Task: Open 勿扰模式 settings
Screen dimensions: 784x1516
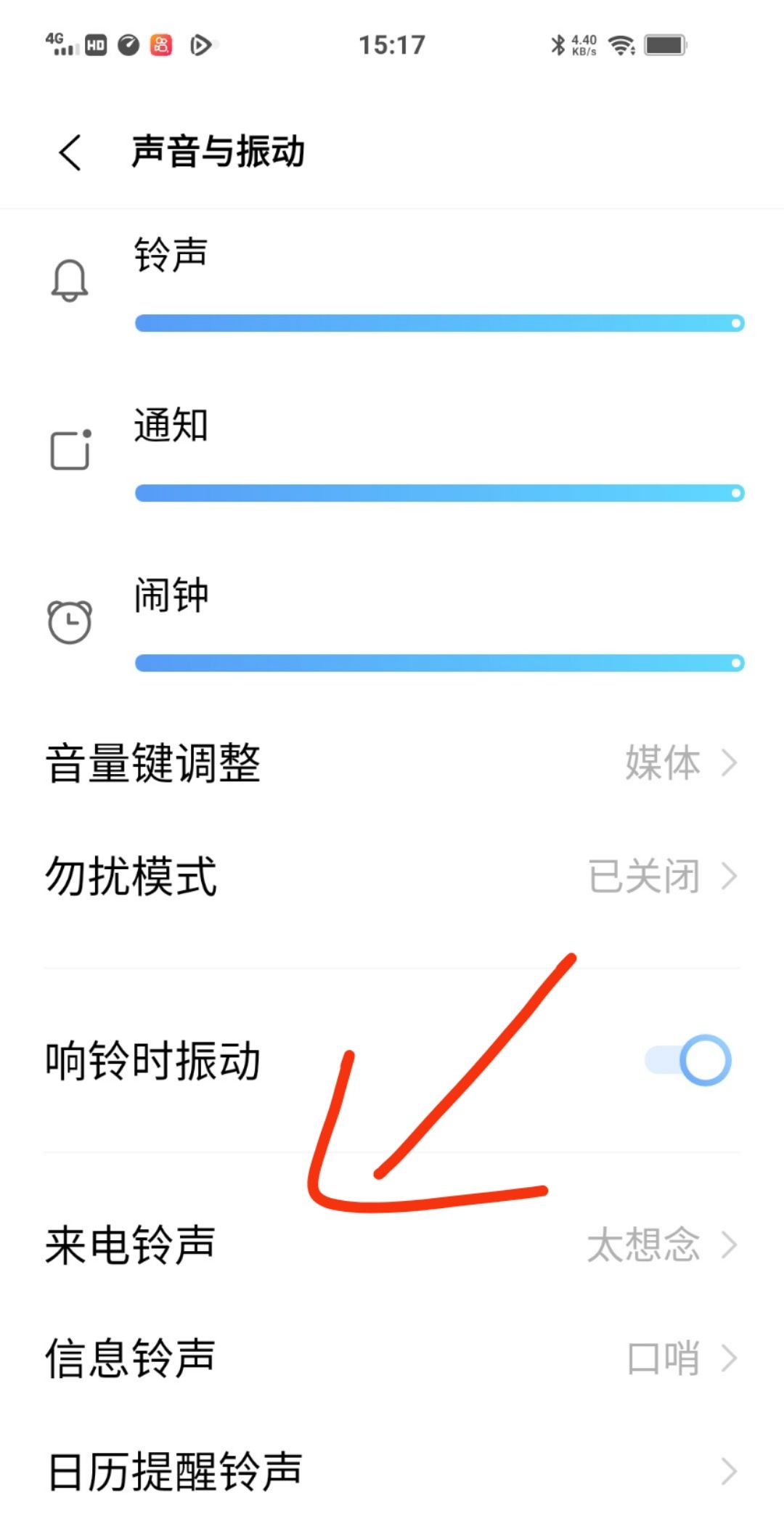Action: pos(392,876)
